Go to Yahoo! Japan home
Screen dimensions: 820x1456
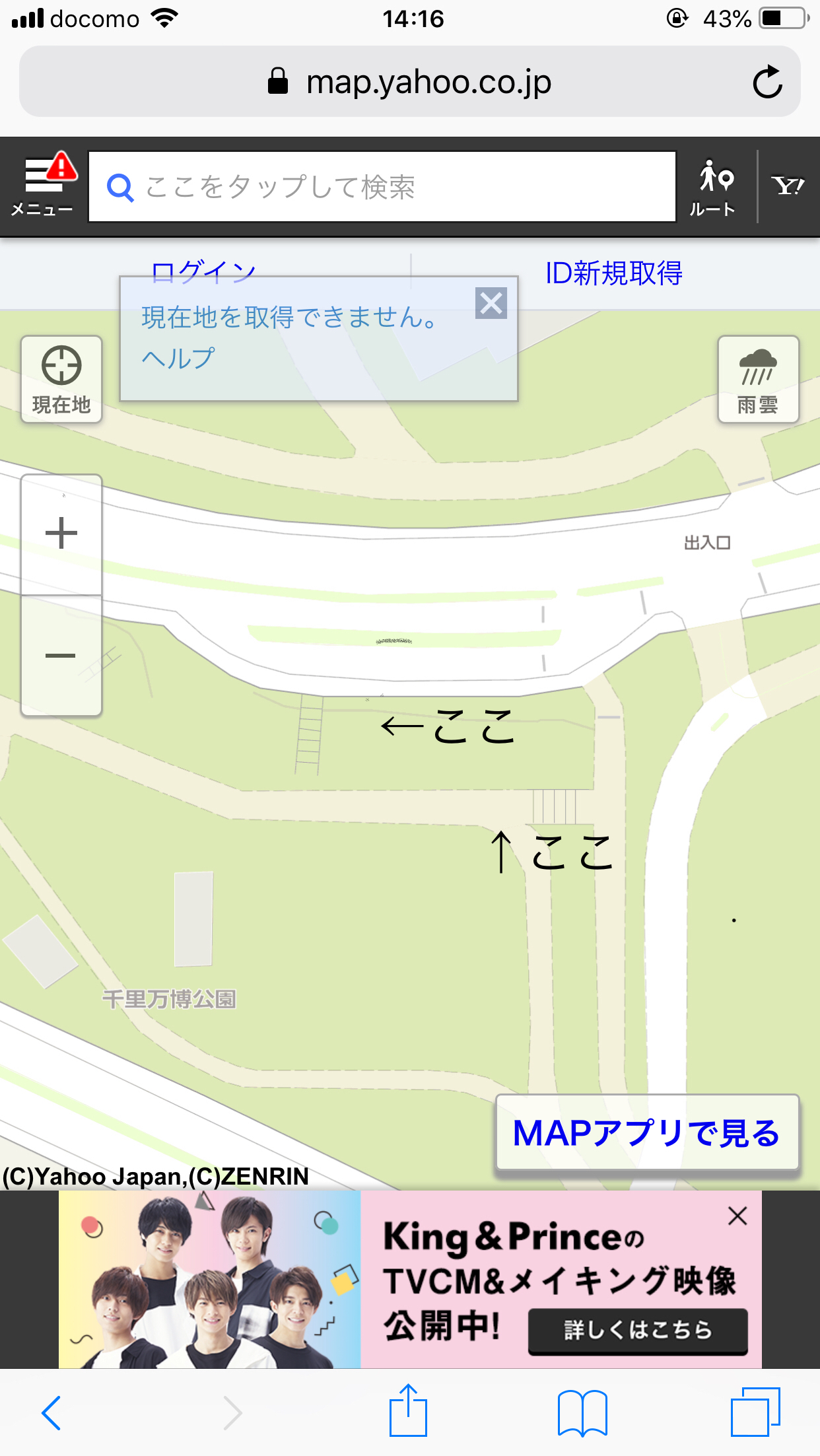coord(788,186)
